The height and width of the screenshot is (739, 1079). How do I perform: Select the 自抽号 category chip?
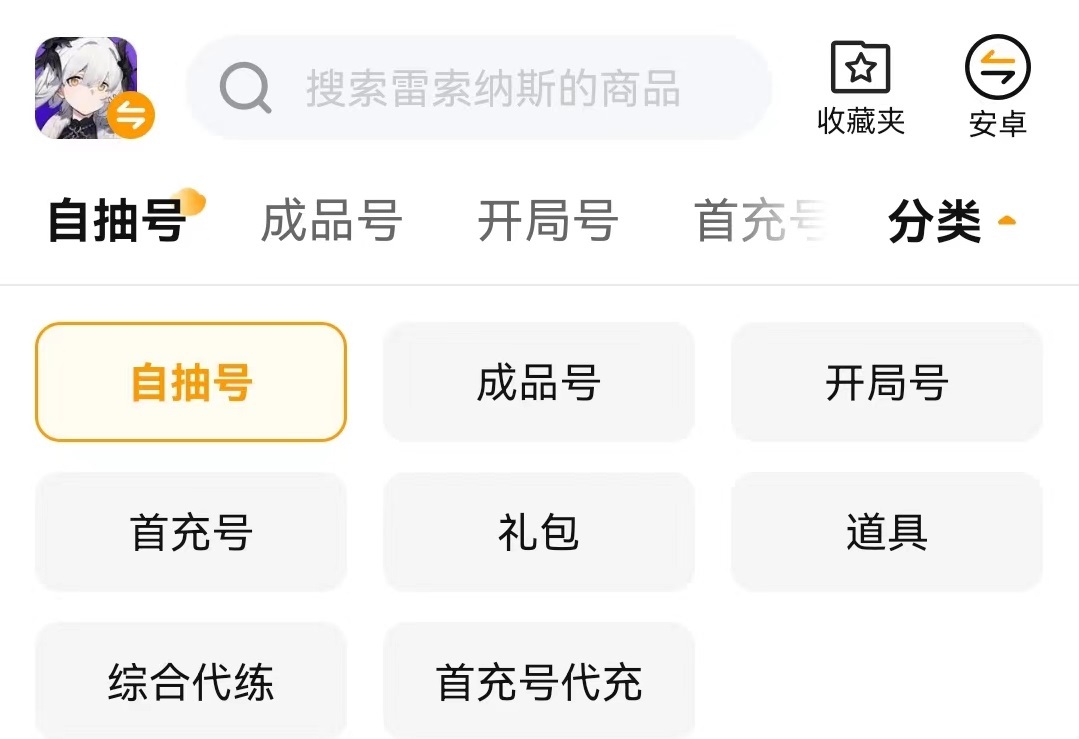coord(191,382)
